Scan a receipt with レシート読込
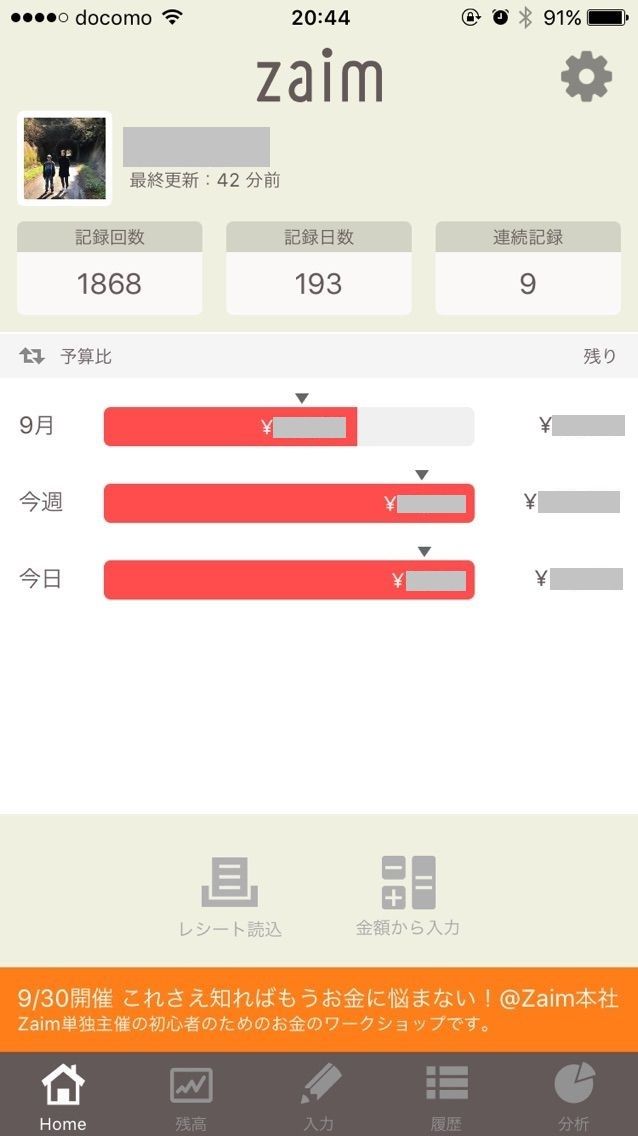Image resolution: width=638 pixels, height=1136 pixels. point(230,897)
